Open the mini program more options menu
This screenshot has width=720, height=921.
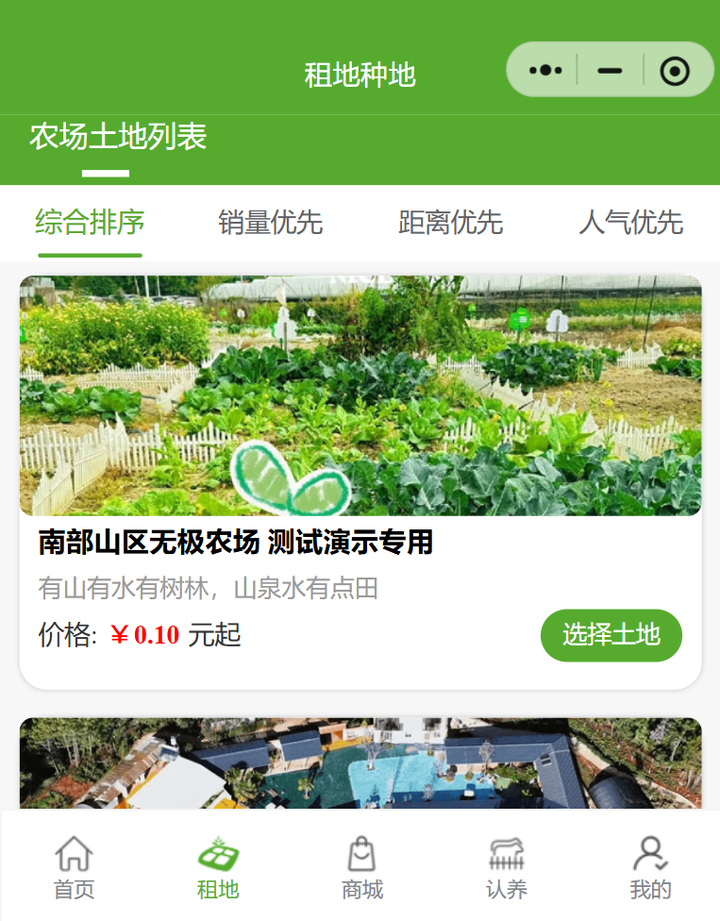coord(545,71)
